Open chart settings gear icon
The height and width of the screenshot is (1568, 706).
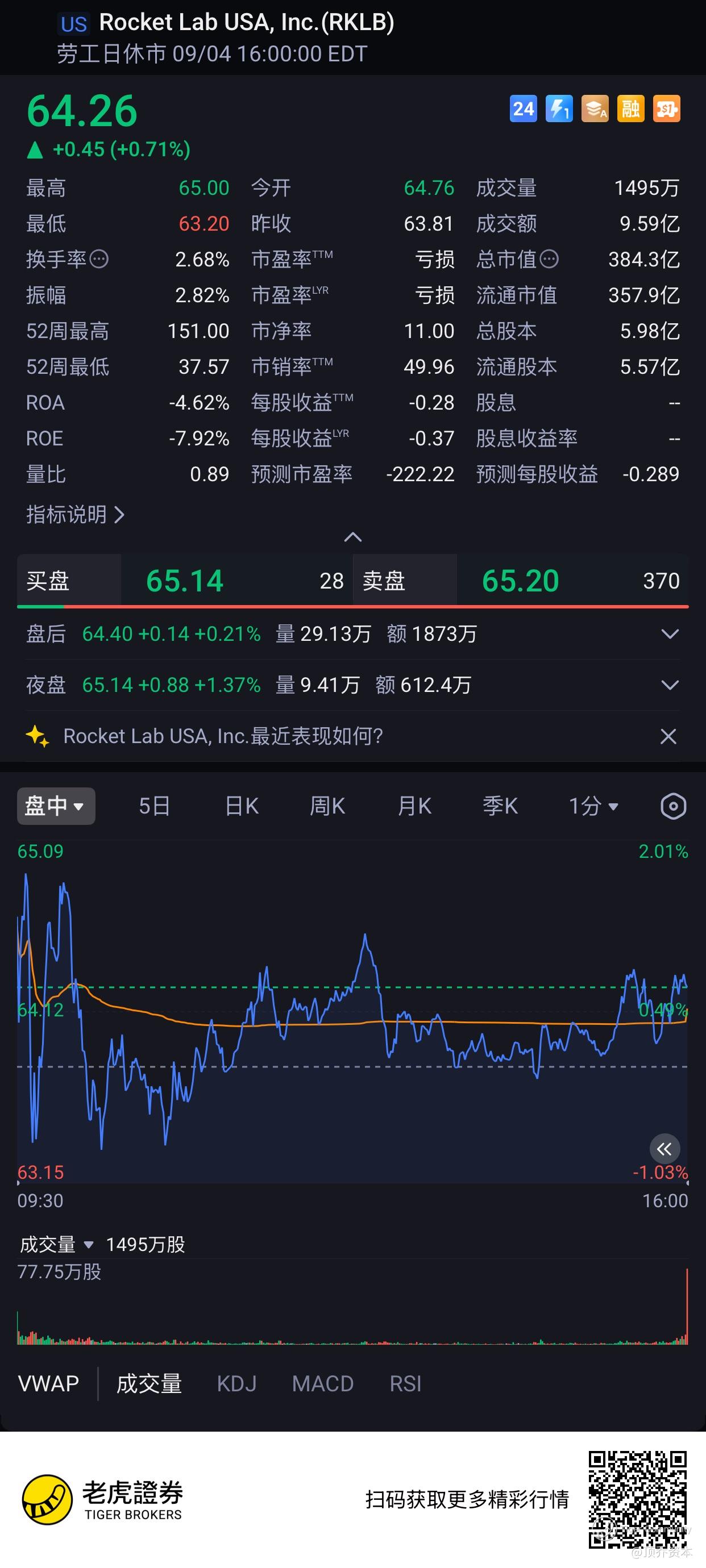tap(673, 807)
